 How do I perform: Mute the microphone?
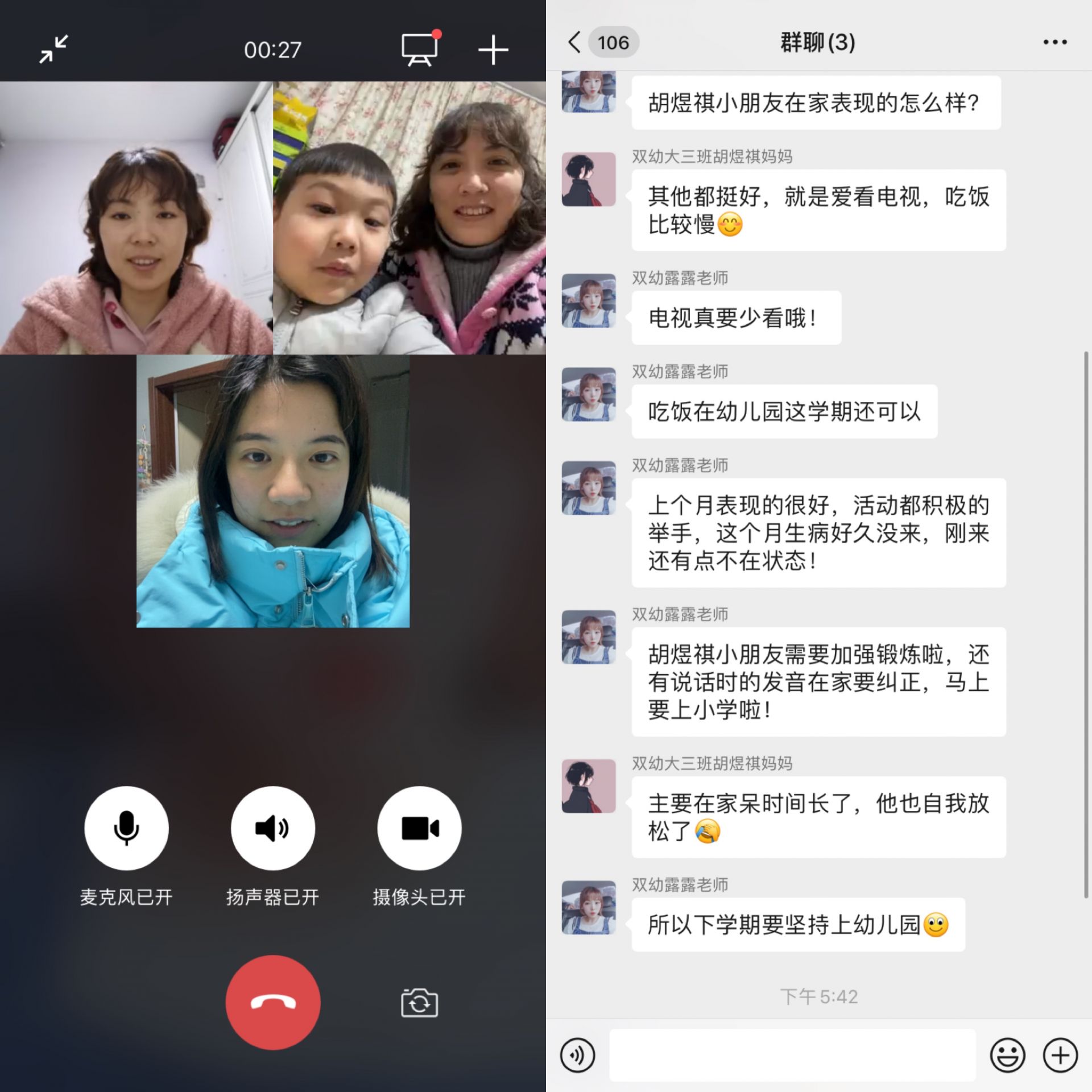click(x=126, y=828)
